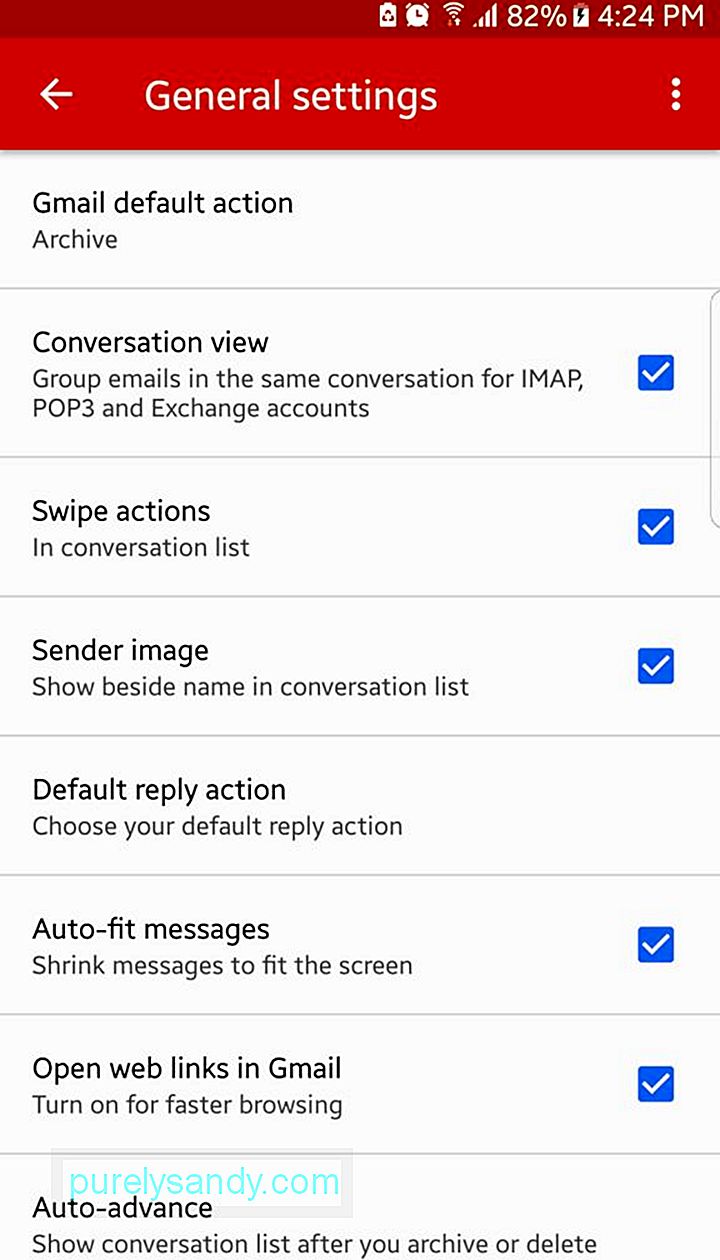
Task: Uncheck the Conversation view checkbox
Action: (x=656, y=373)
